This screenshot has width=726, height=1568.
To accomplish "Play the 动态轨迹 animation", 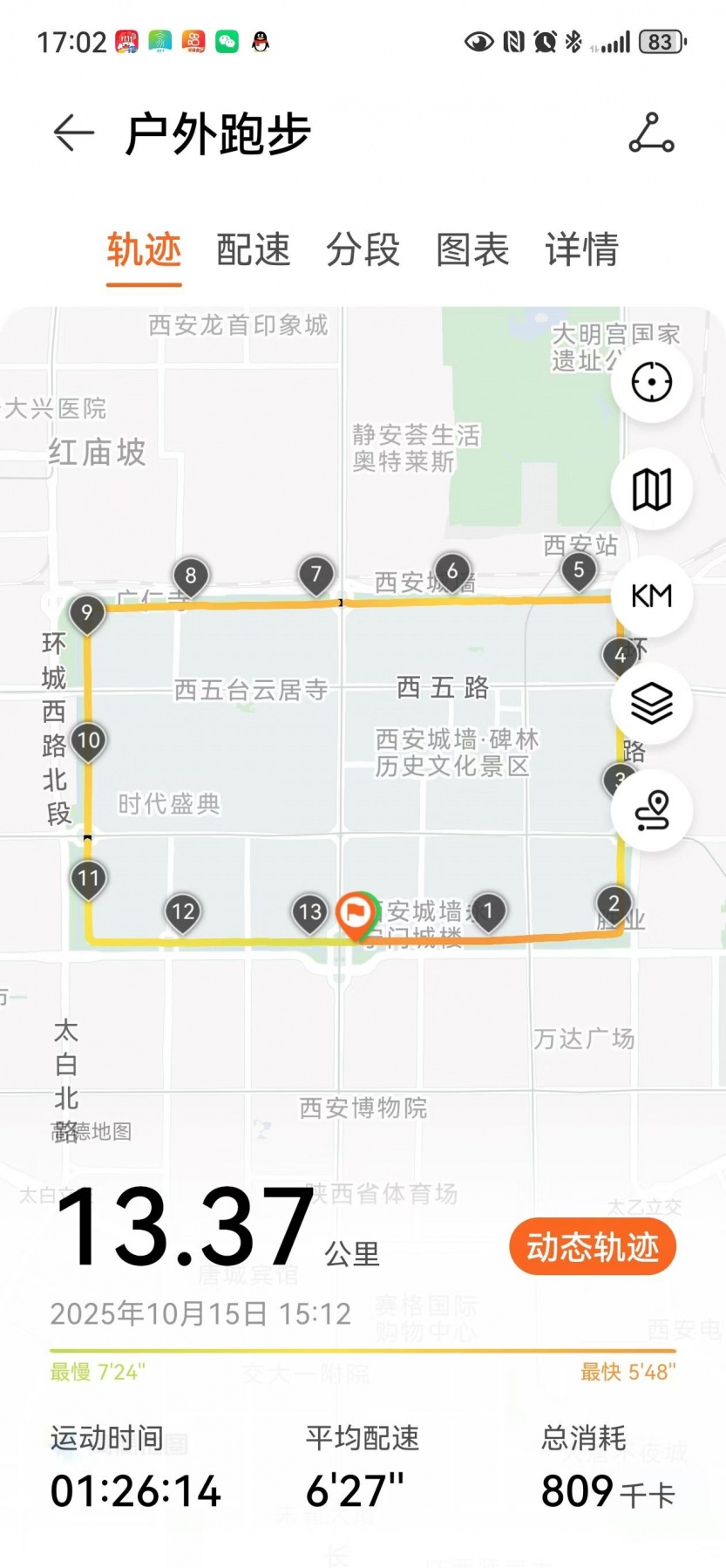I will (593, 1247).
